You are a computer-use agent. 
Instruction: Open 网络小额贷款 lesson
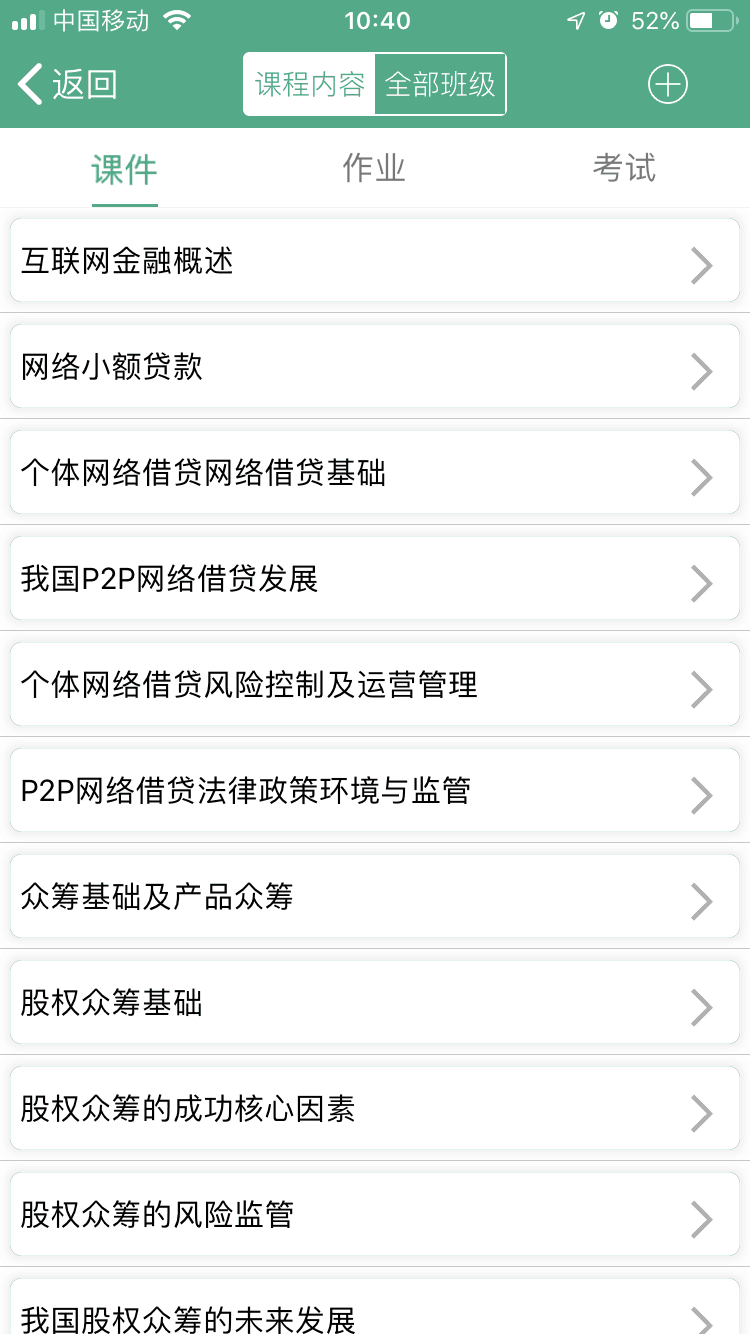click(375, 367)
